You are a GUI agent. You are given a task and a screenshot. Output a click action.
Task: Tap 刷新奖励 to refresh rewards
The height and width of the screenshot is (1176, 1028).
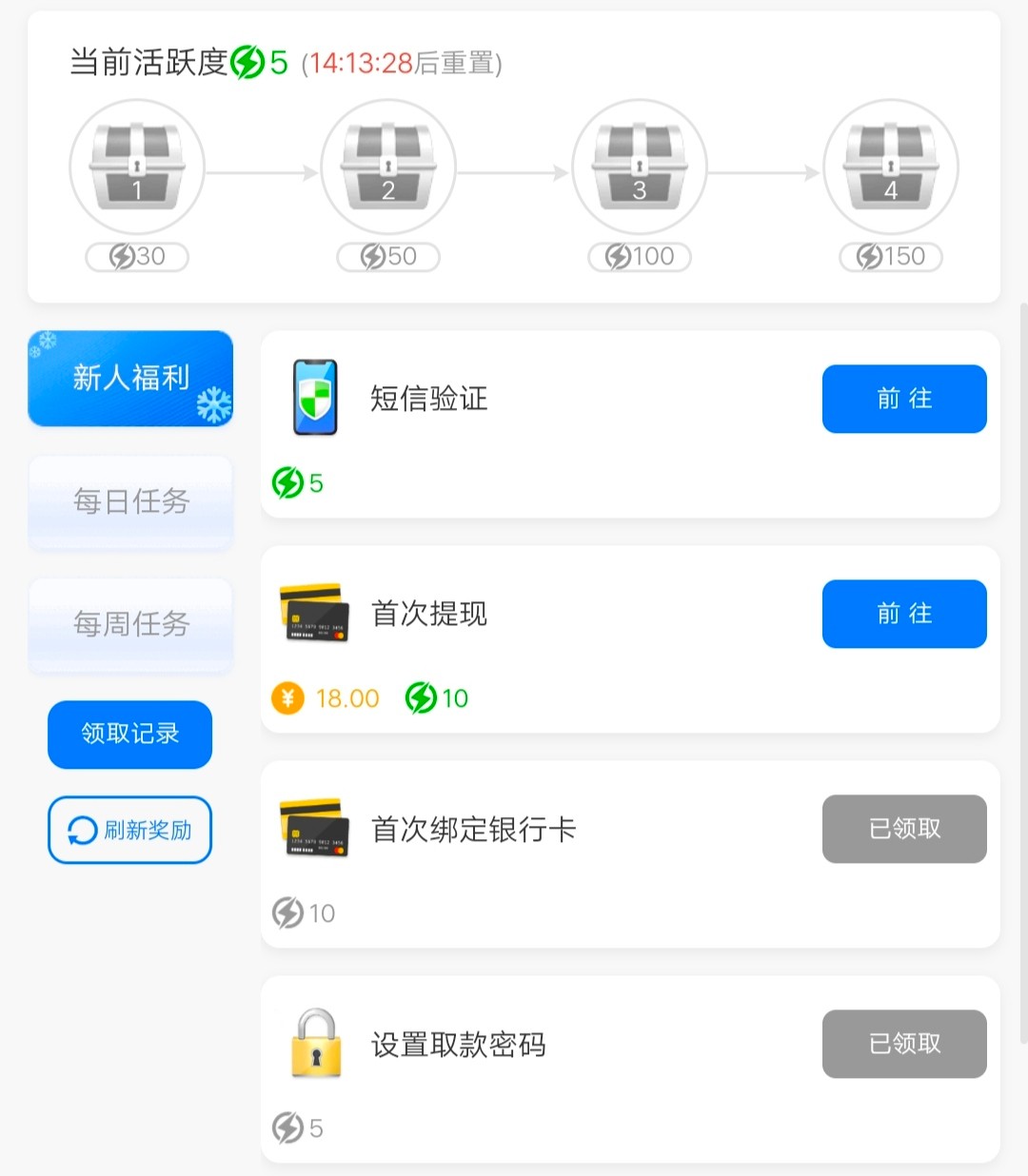[x=130, y=830]
